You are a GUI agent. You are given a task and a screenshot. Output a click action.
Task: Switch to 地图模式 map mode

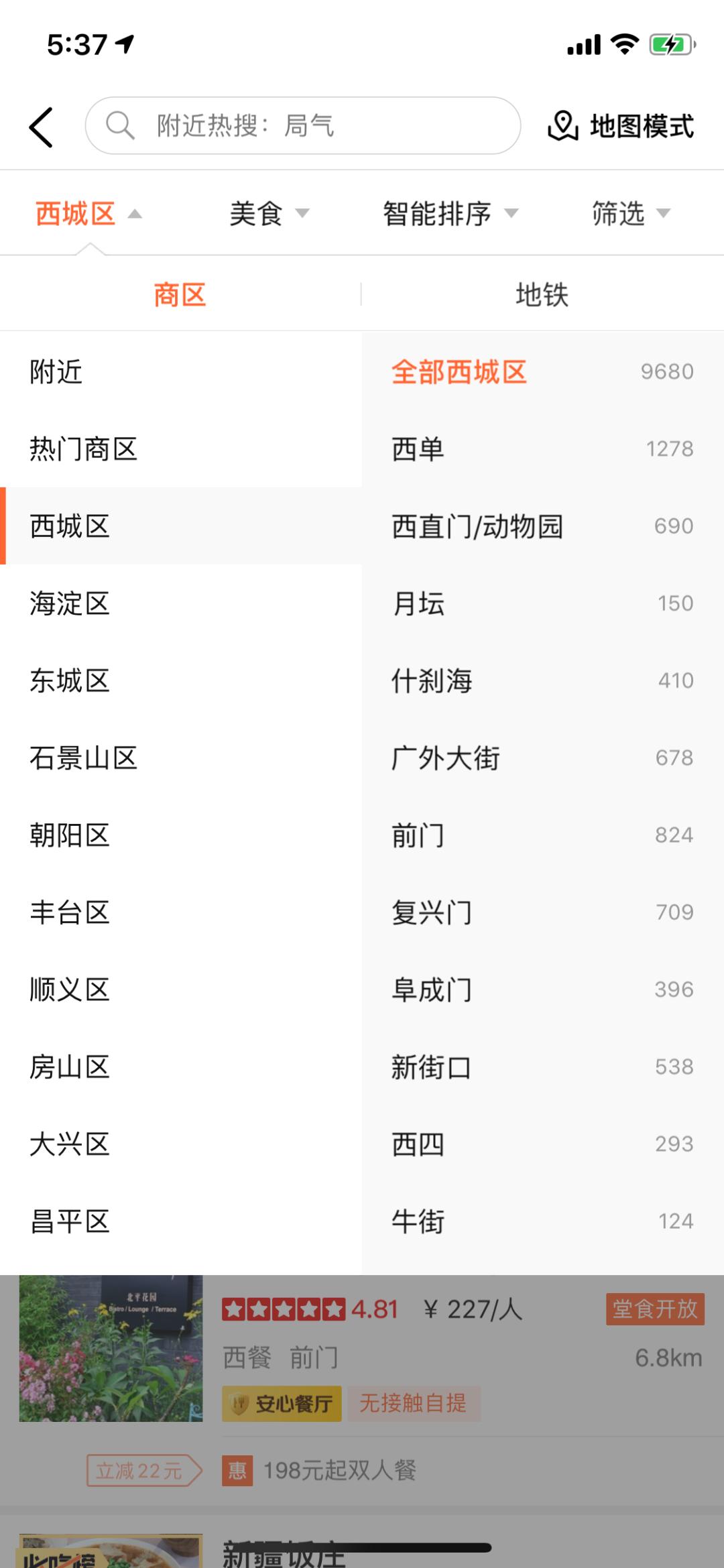tap(621, 126)
